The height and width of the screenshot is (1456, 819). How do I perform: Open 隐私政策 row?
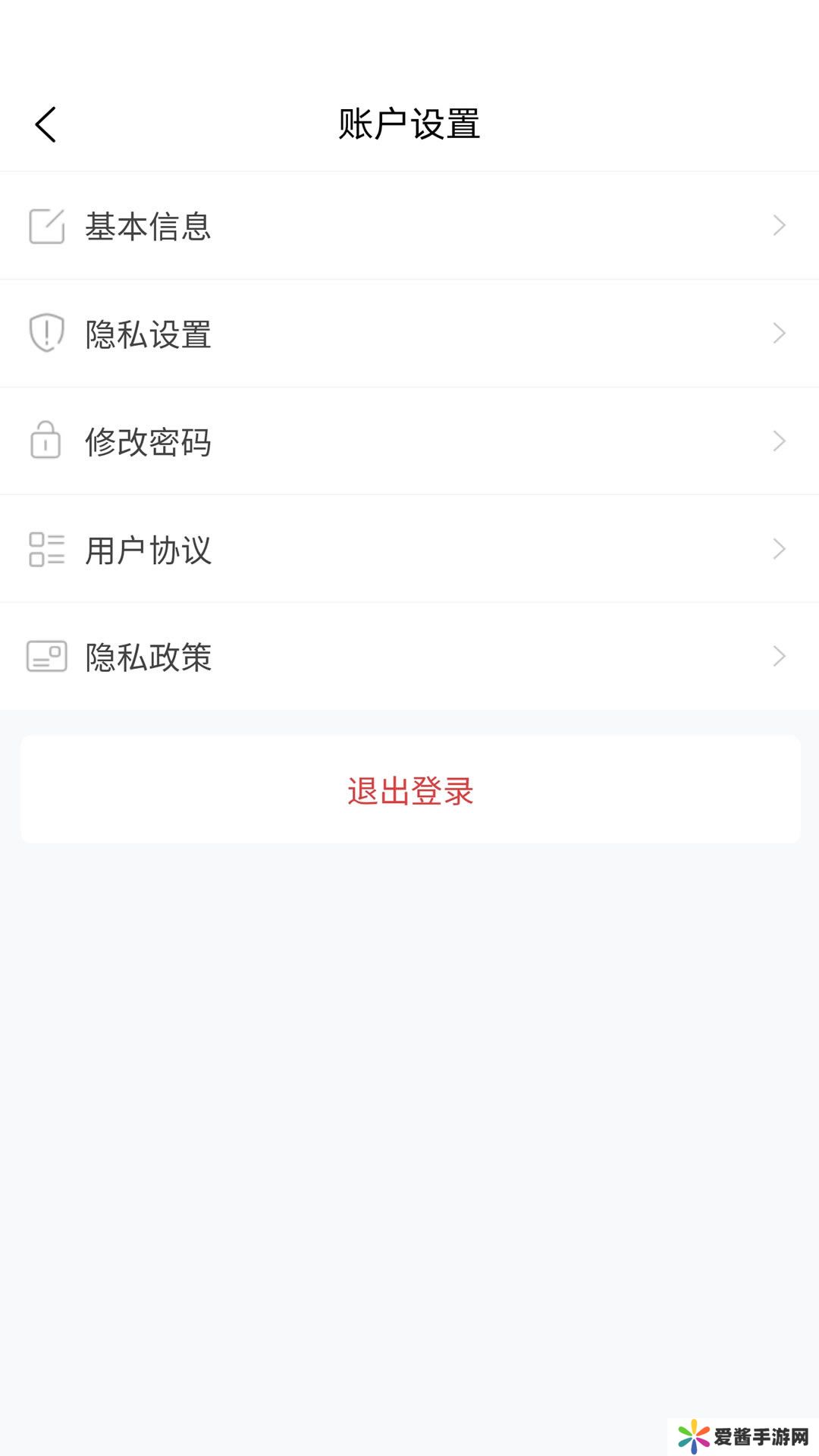(x=409, y=657)
